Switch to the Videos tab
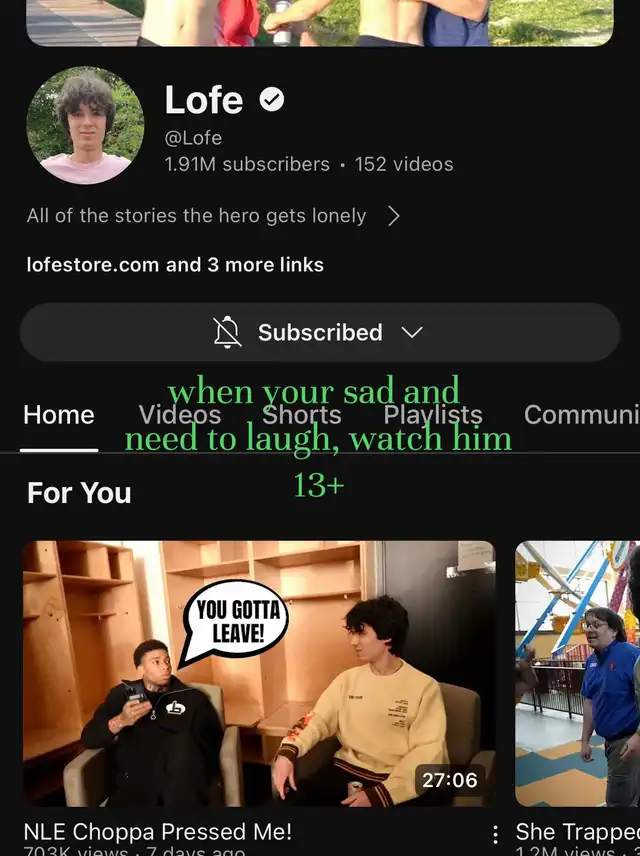The image size is (640, 856). 180,415
